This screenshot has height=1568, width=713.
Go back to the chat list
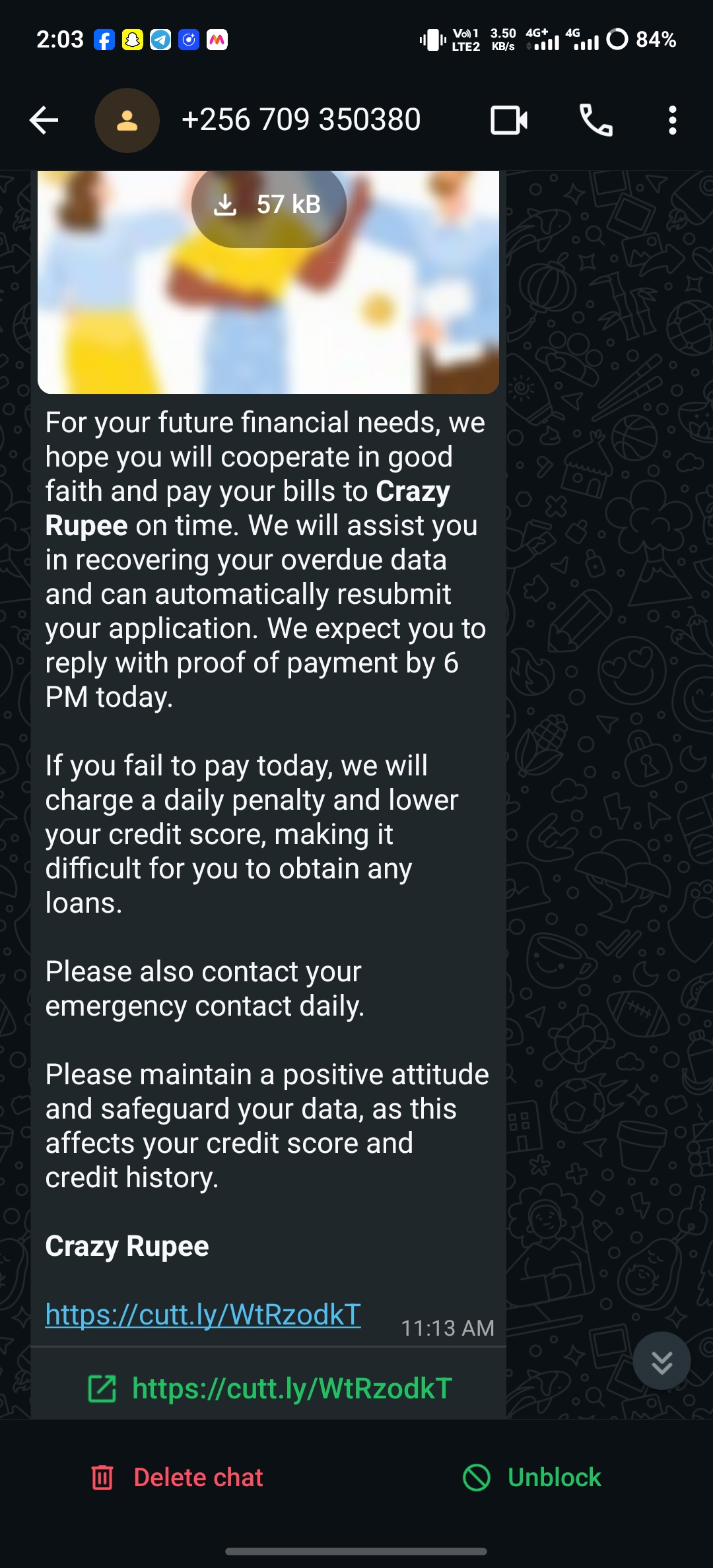[x=44, y=120]
